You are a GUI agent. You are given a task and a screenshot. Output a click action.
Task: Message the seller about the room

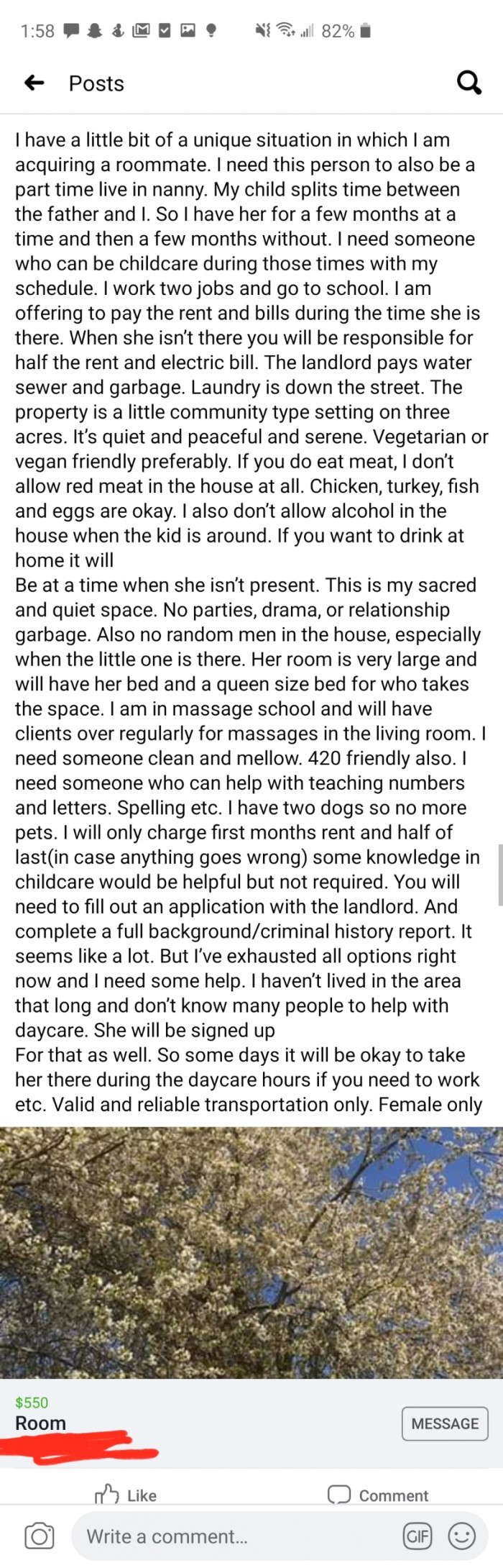(x=445, y=1423)
